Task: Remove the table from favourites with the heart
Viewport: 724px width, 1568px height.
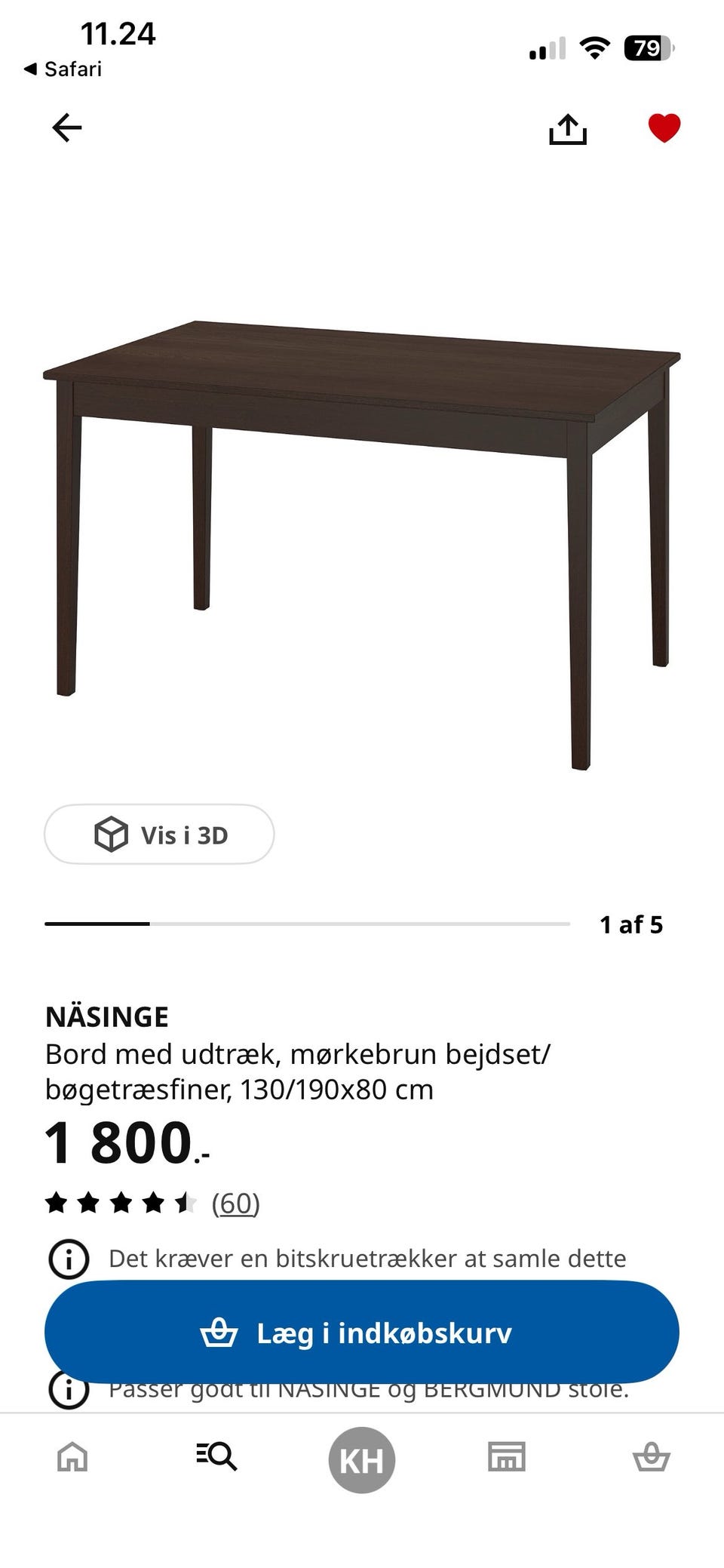Action: click(664, 128)
